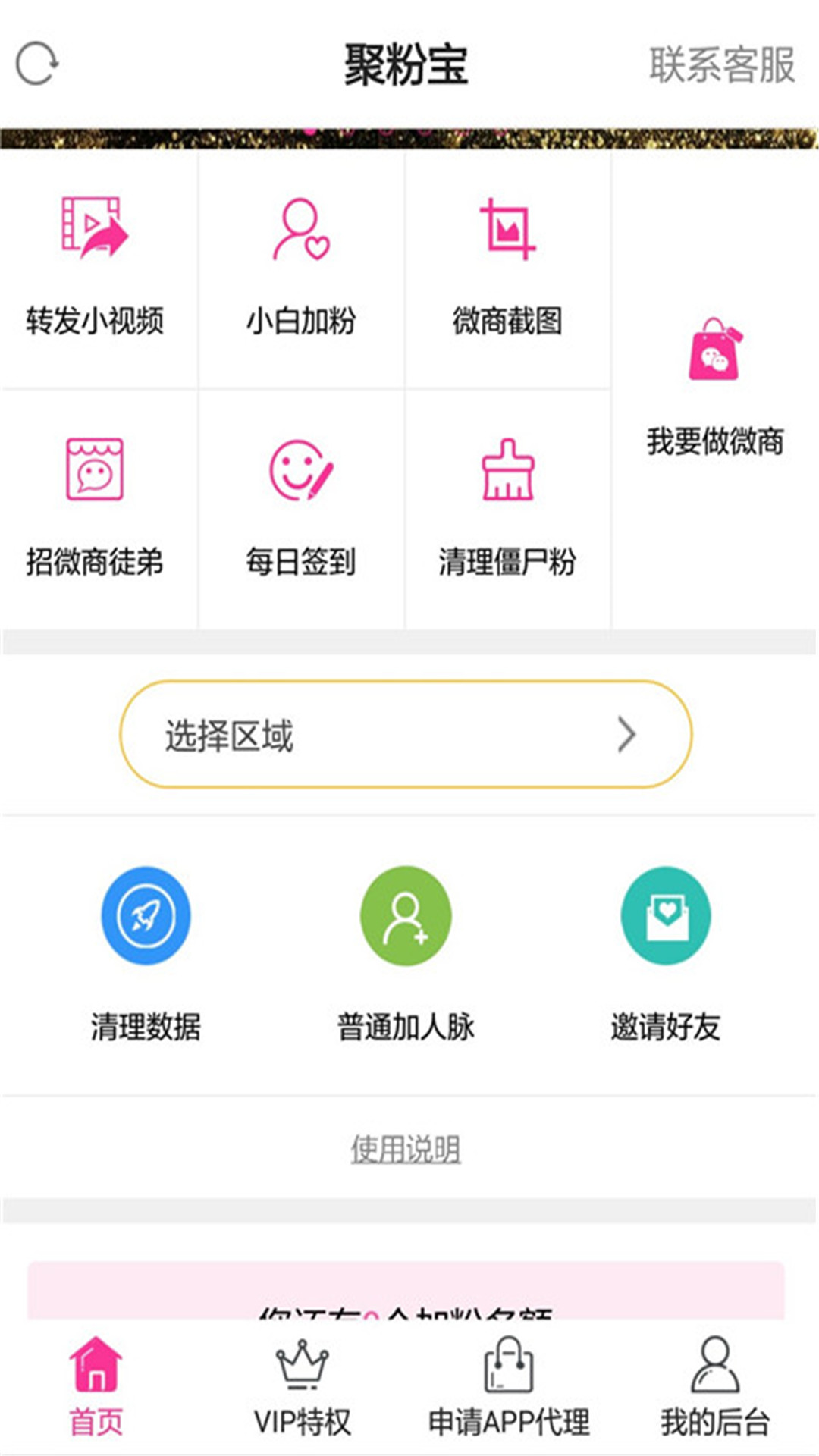Image resolution: width=819 pixels, height=1456 pixels.
Task: Open the 使用说明 usage instructions
Action: [407, 1147]
